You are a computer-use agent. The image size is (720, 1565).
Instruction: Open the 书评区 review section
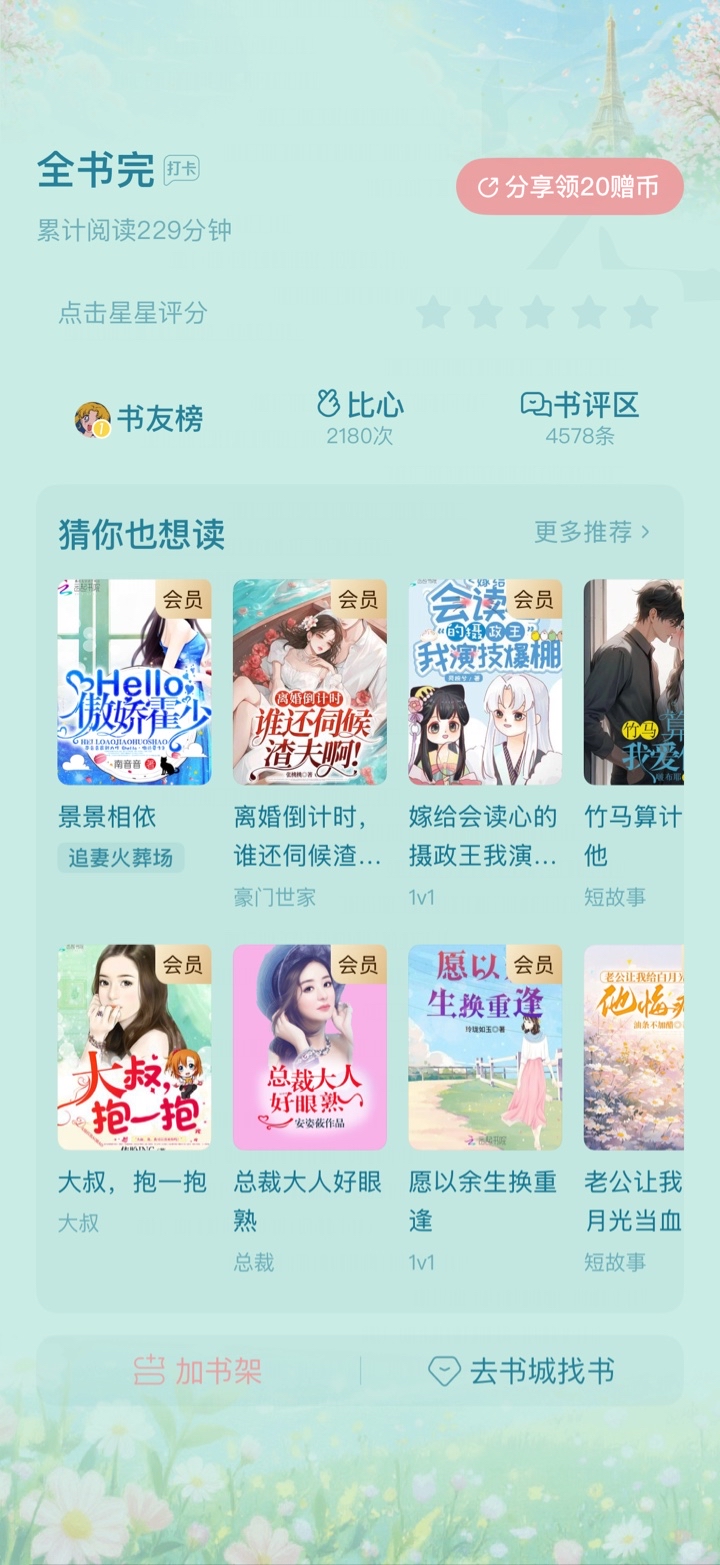[x=580, y=418]
